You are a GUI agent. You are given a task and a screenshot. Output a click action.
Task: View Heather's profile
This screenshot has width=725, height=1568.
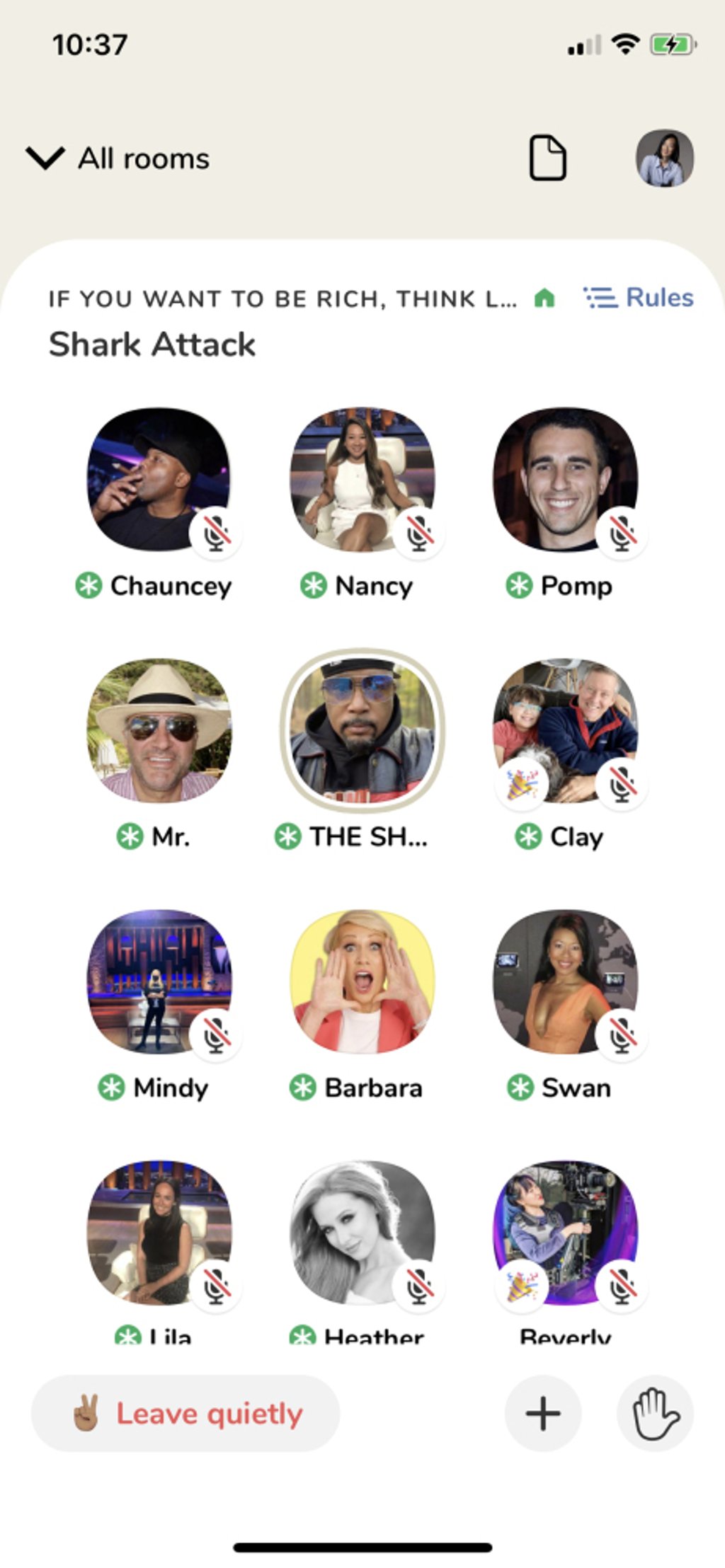click(362, 1233)
